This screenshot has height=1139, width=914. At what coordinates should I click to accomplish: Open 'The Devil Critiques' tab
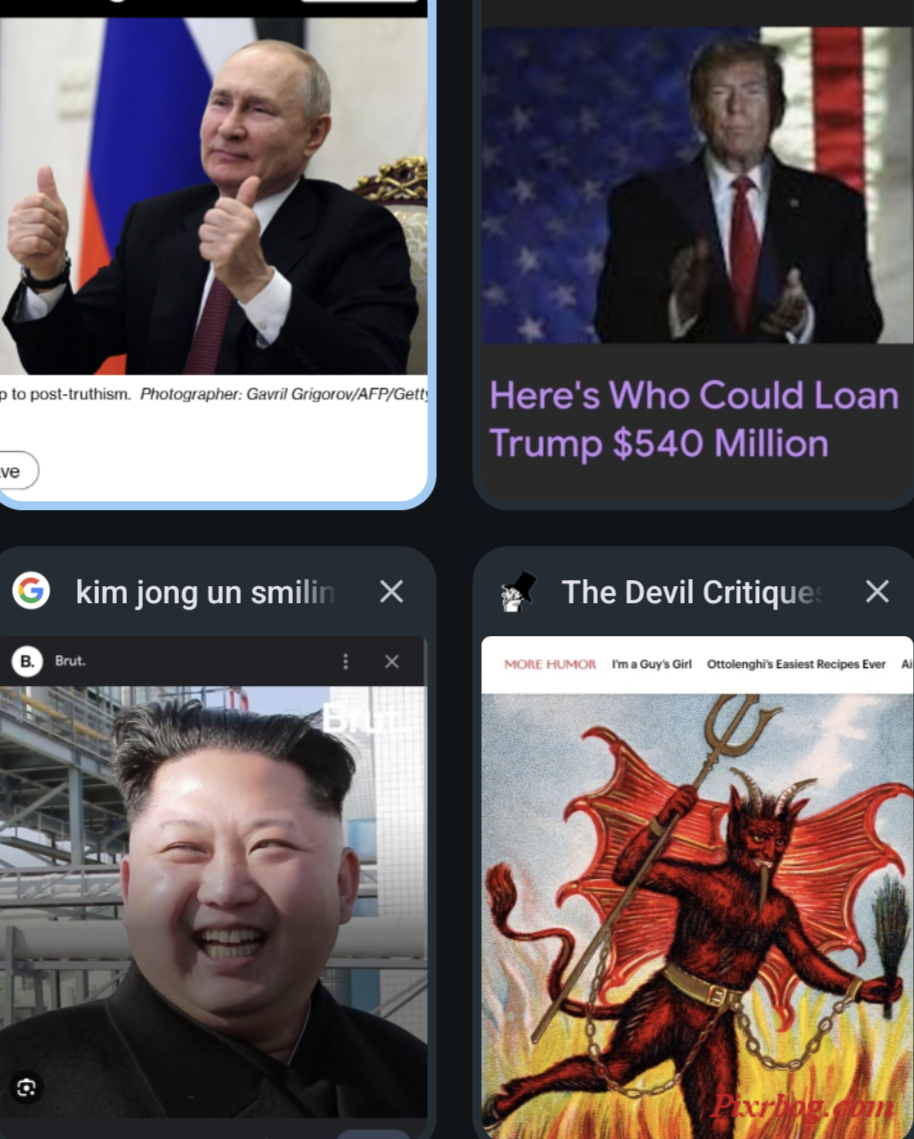coord(690,592)
